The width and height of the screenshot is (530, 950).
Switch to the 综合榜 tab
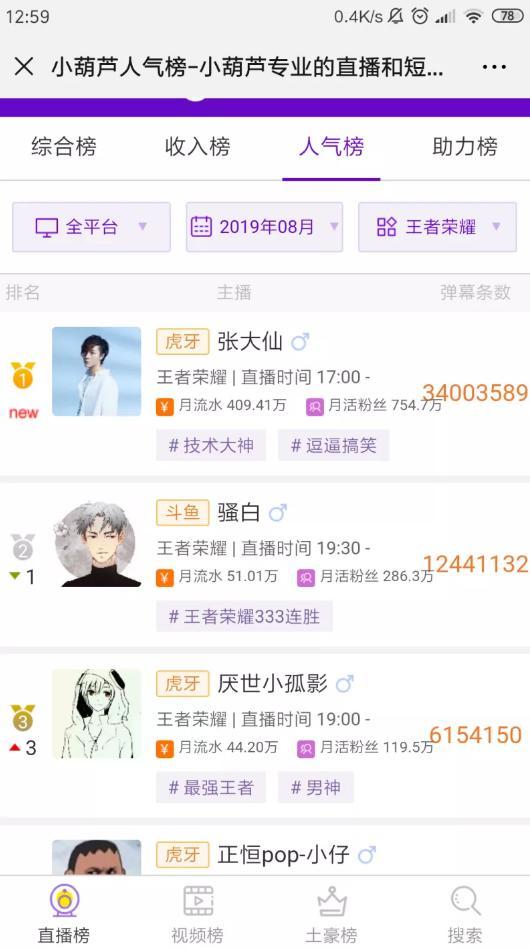tap(64, 147)
